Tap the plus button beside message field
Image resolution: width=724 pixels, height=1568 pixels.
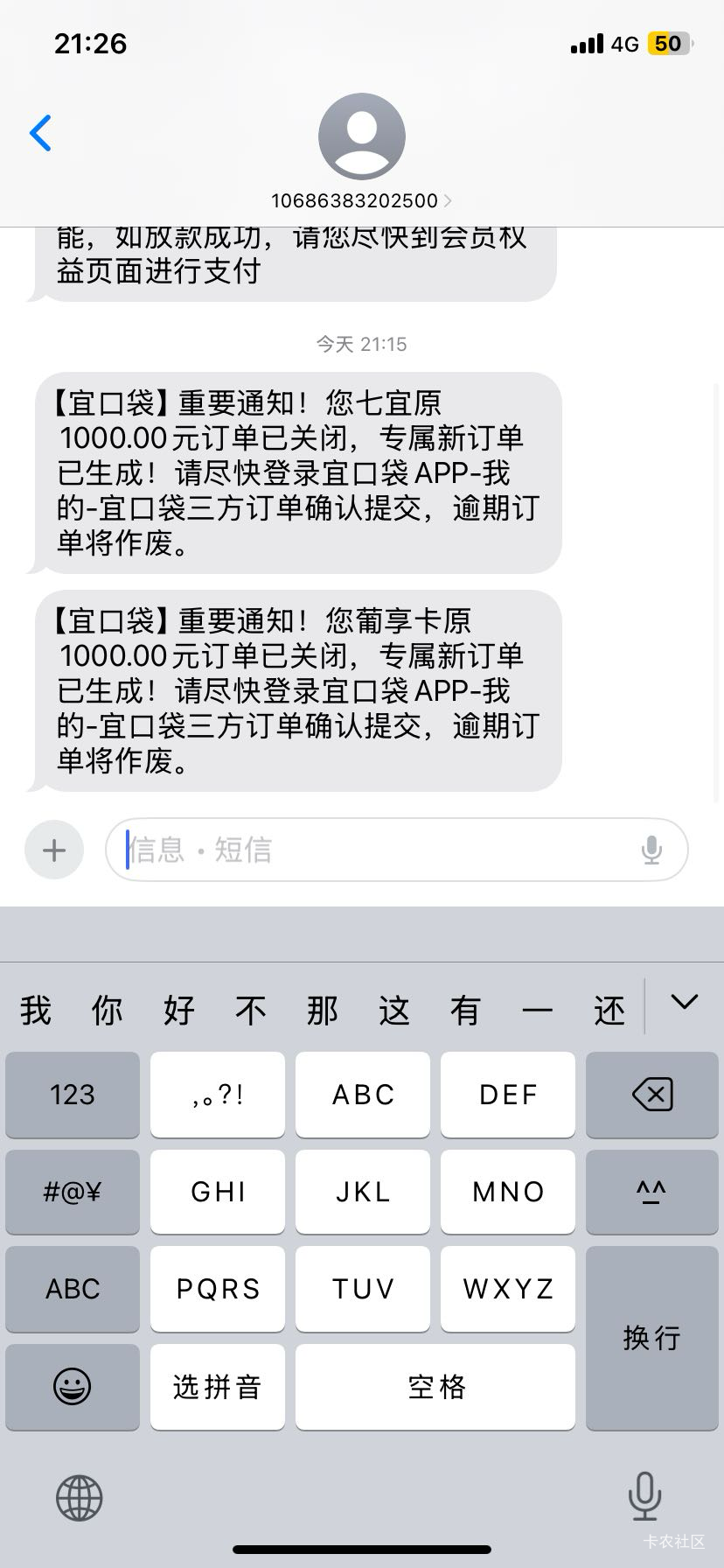coord(54,850)
